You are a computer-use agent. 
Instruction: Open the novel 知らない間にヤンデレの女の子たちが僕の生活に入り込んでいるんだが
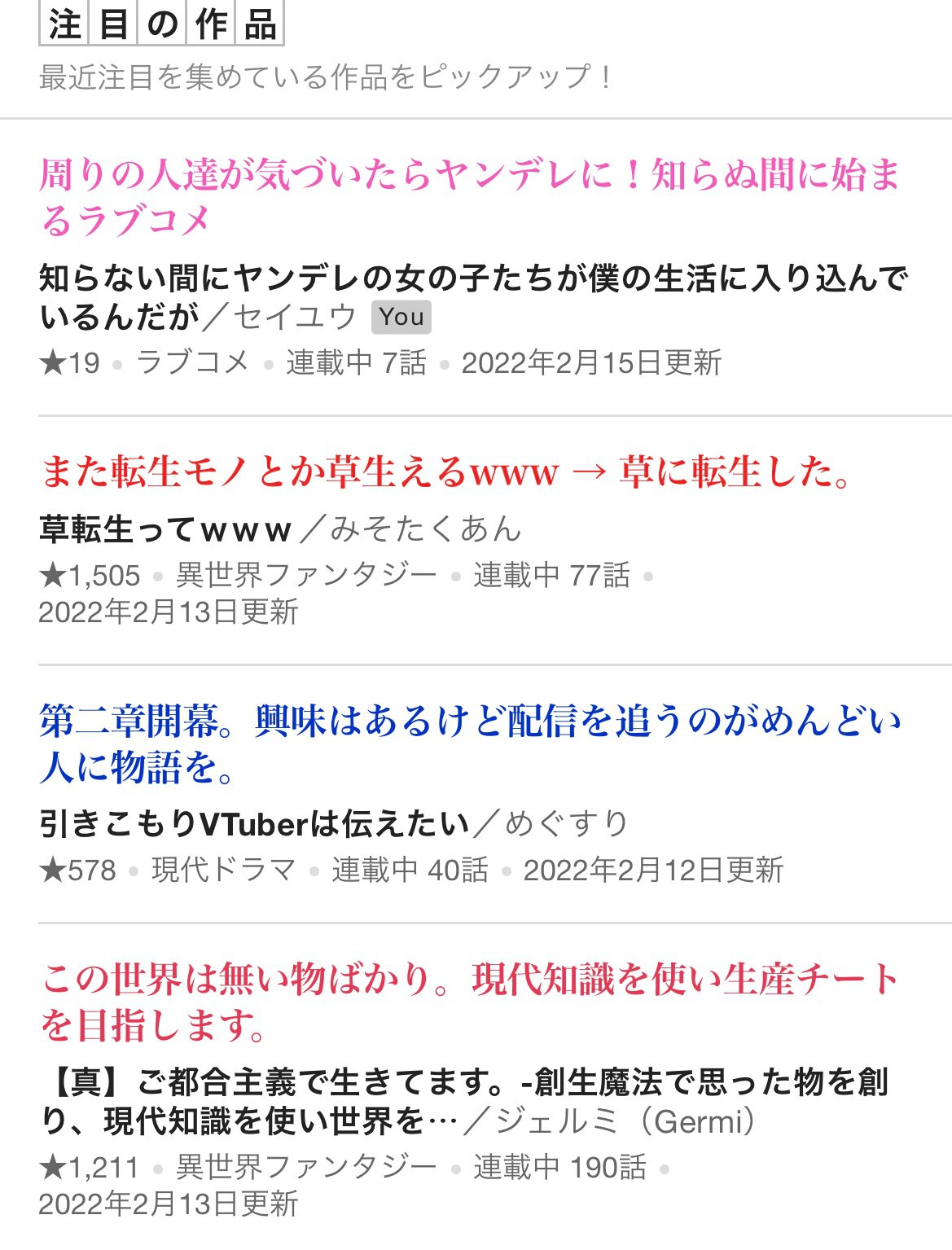(x=472, y=279)
